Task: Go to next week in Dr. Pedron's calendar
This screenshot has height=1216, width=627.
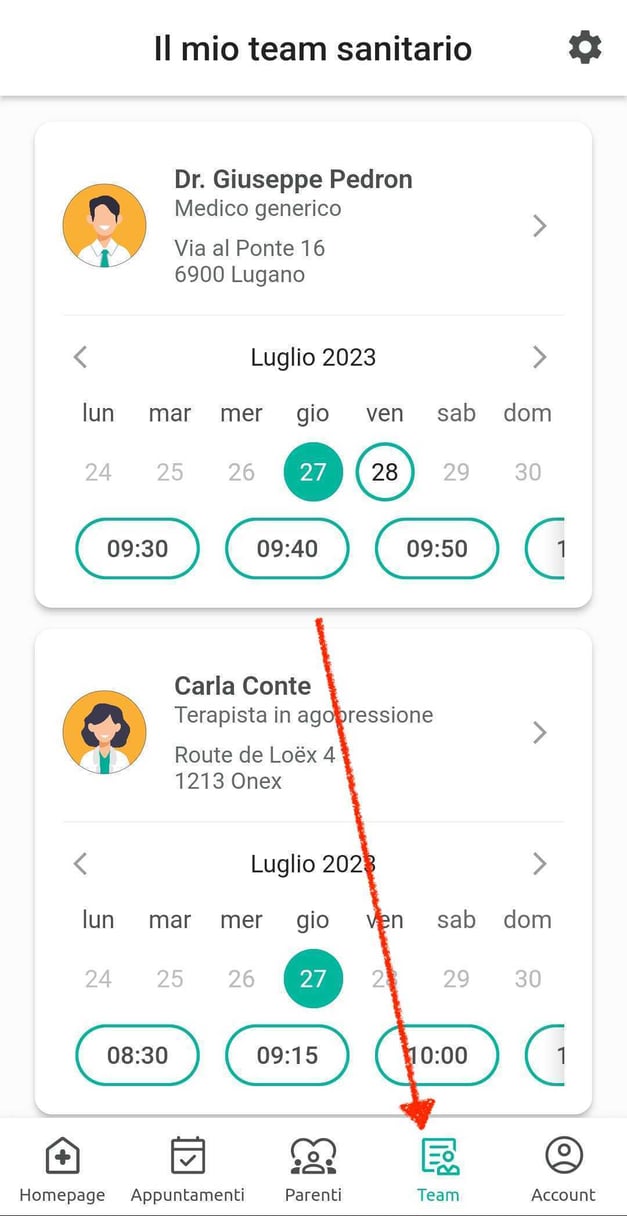Action: [x=539, y=357]
